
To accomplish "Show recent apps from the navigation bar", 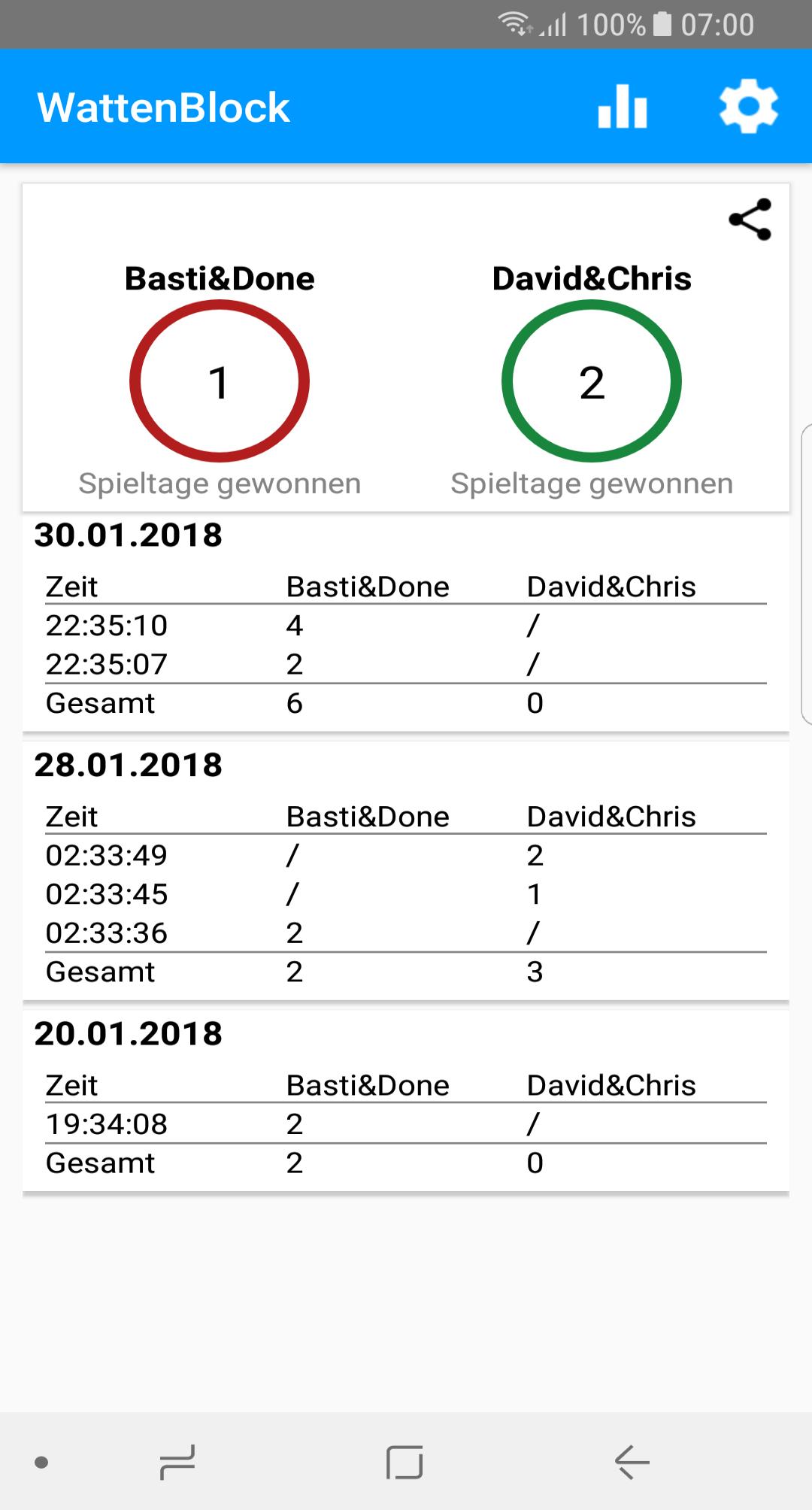I will [177, 1463].
